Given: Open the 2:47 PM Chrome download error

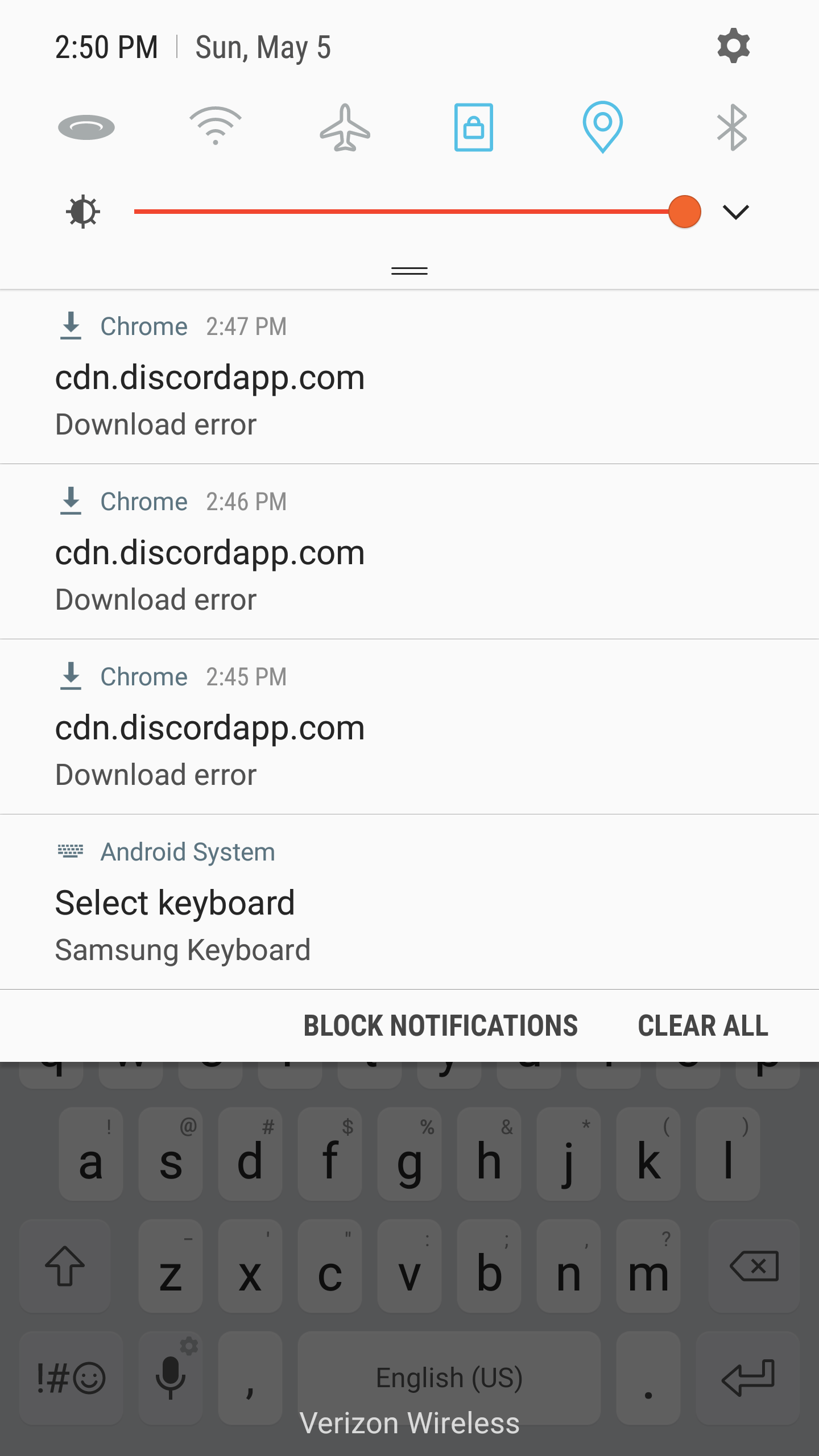Looking at the screenshot, I should point(409,378).
